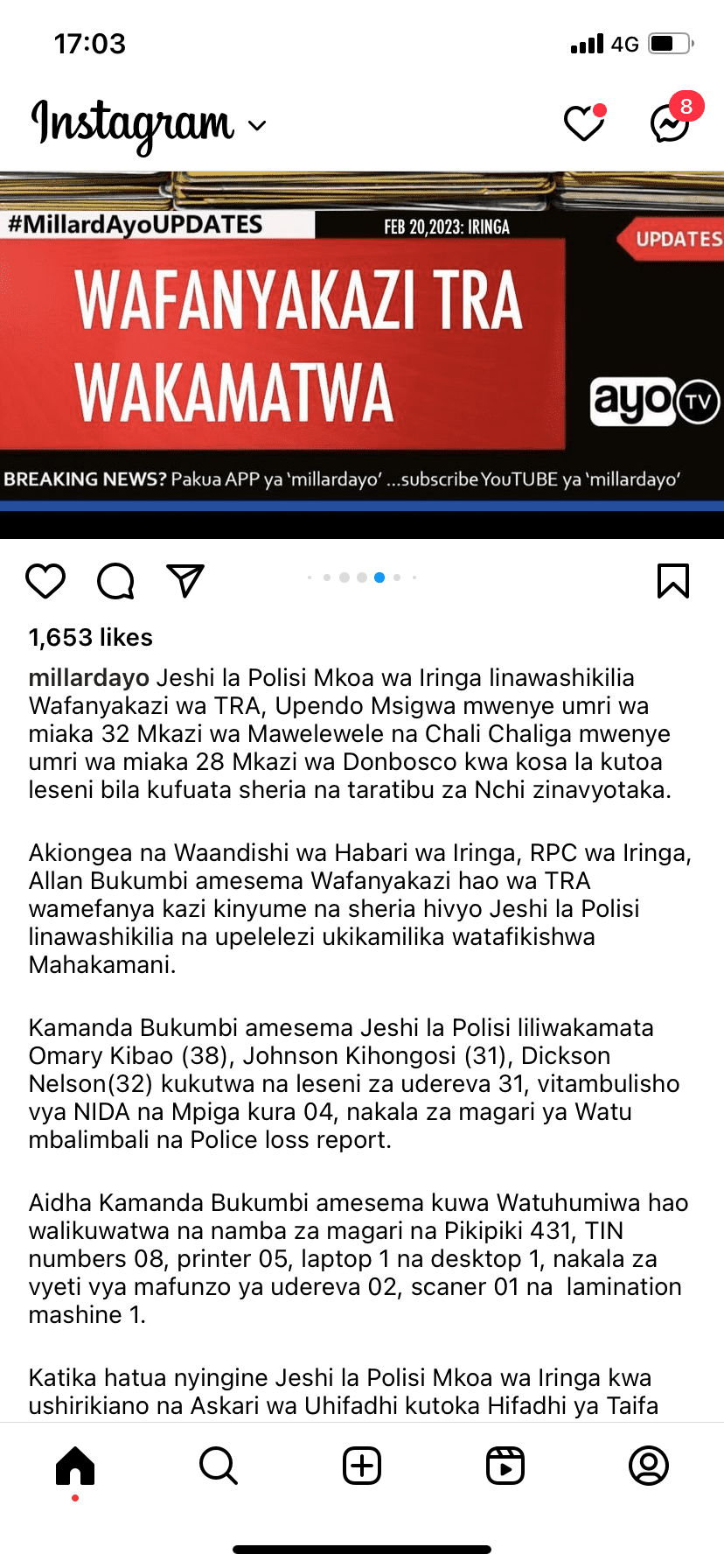The width and height of the screenshot is (724, 1568).
Task: Open the Instagram feed dropdown
Action: 149,124
